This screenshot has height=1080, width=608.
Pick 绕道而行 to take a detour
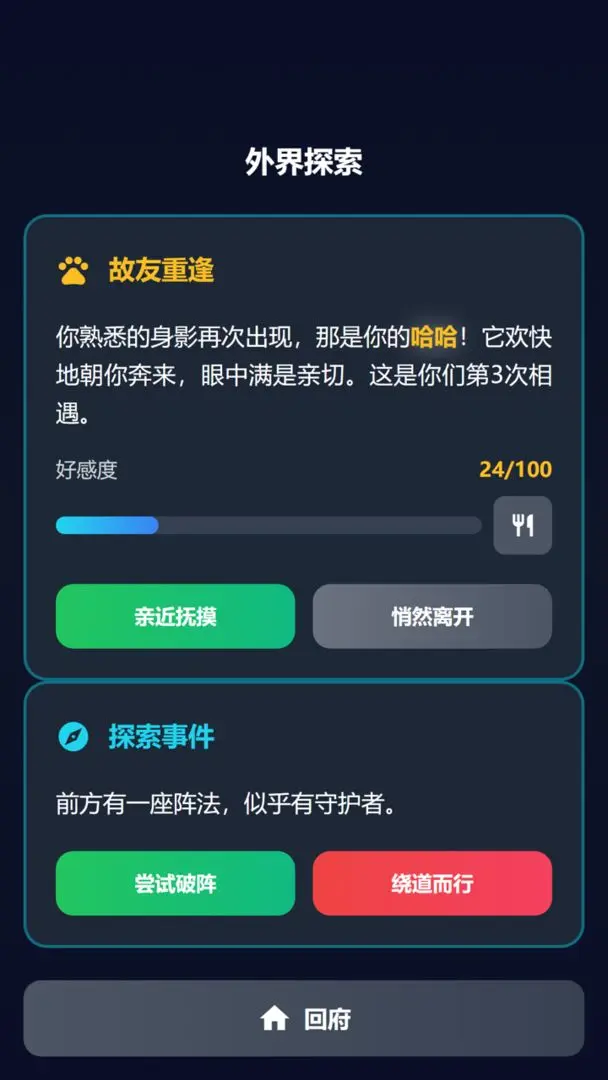pos(432,883)
